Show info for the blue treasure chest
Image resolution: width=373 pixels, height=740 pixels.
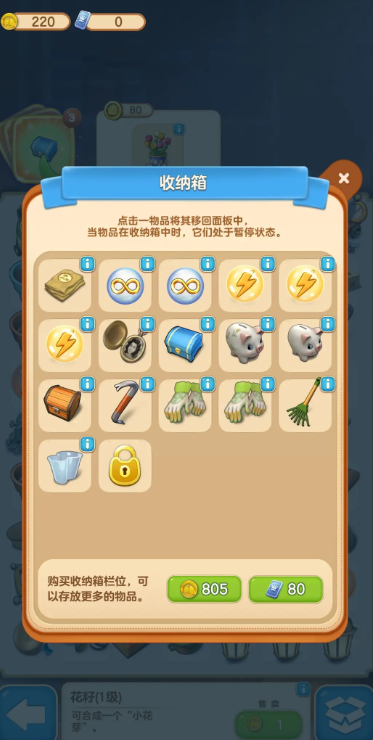click(x=208, y=324)
